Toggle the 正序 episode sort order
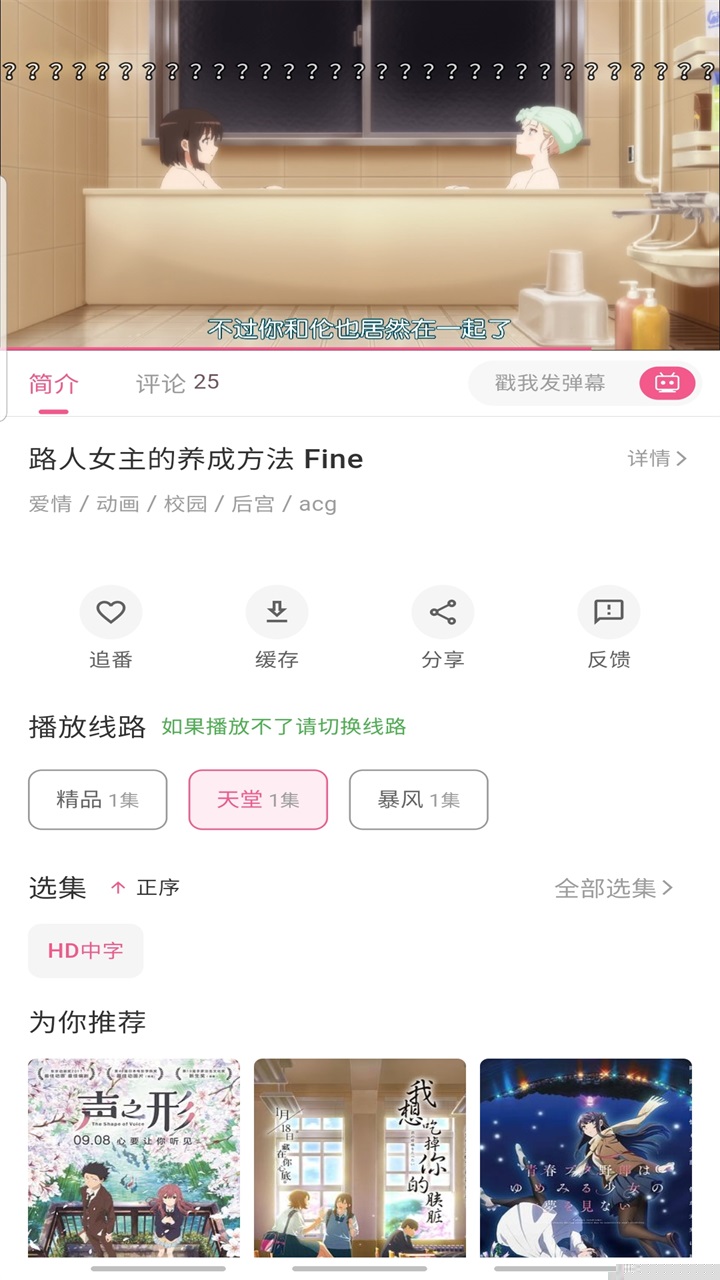 point(146,887)
